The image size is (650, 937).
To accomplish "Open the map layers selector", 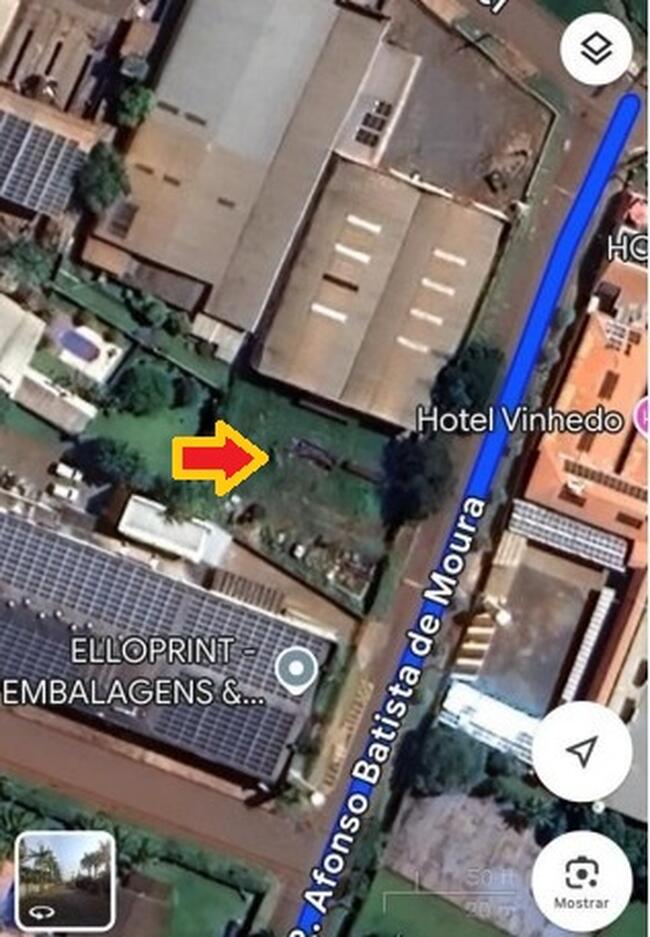I will click(x=595, y=48).
